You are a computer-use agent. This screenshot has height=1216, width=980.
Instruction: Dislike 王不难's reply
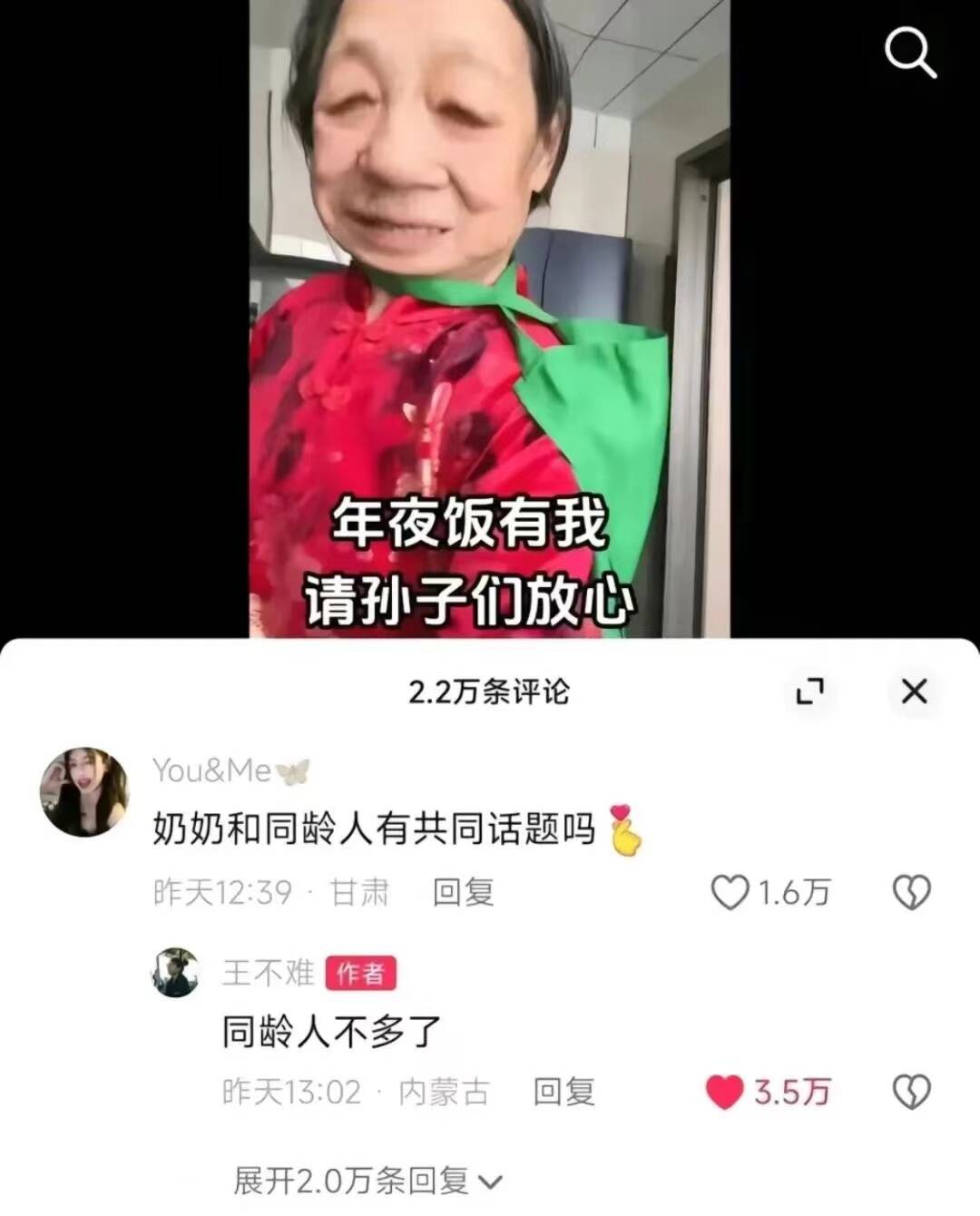point(911,1092)
